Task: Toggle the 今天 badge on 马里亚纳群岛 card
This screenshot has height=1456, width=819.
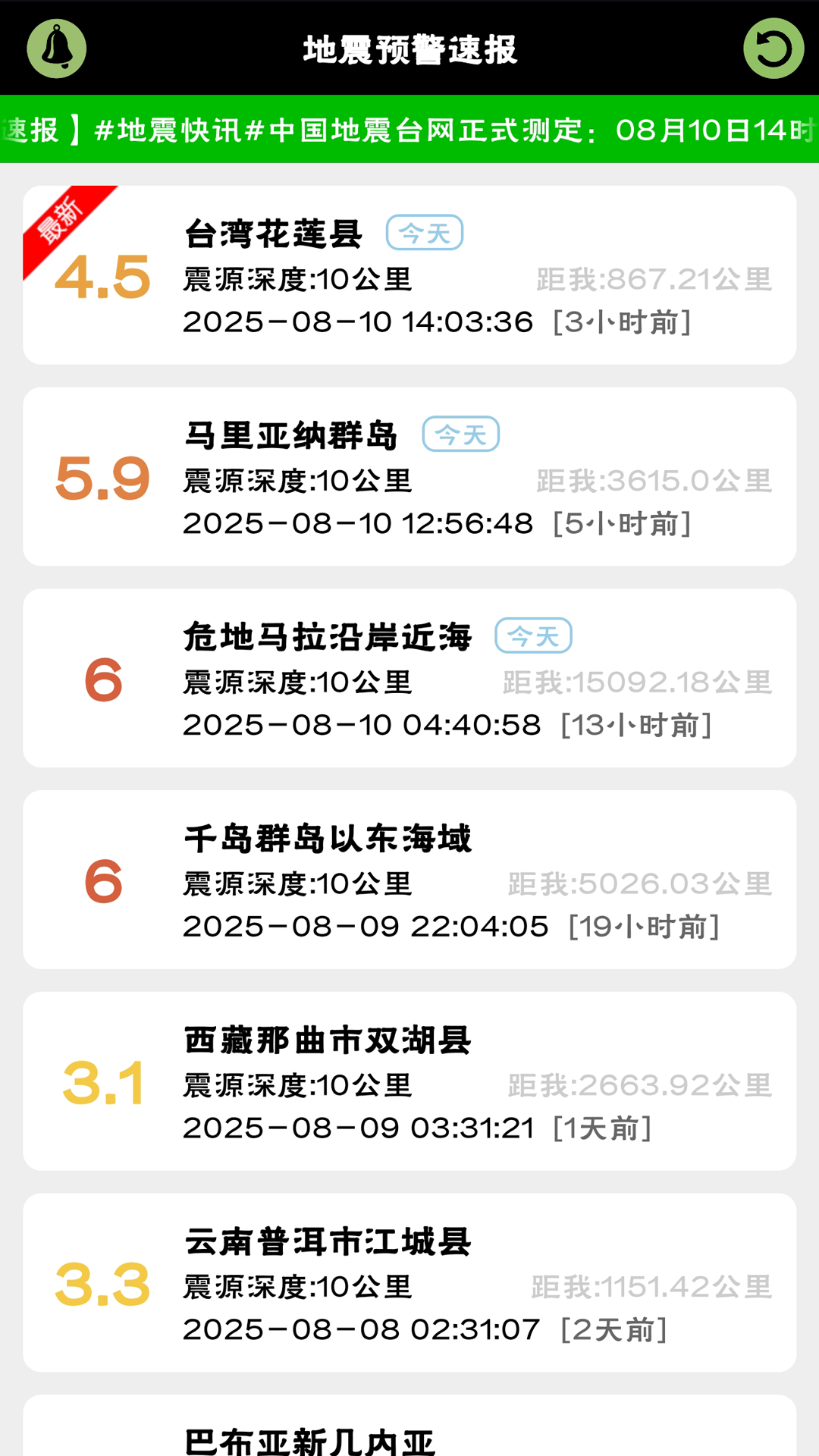Action: (x=462, y=434)
